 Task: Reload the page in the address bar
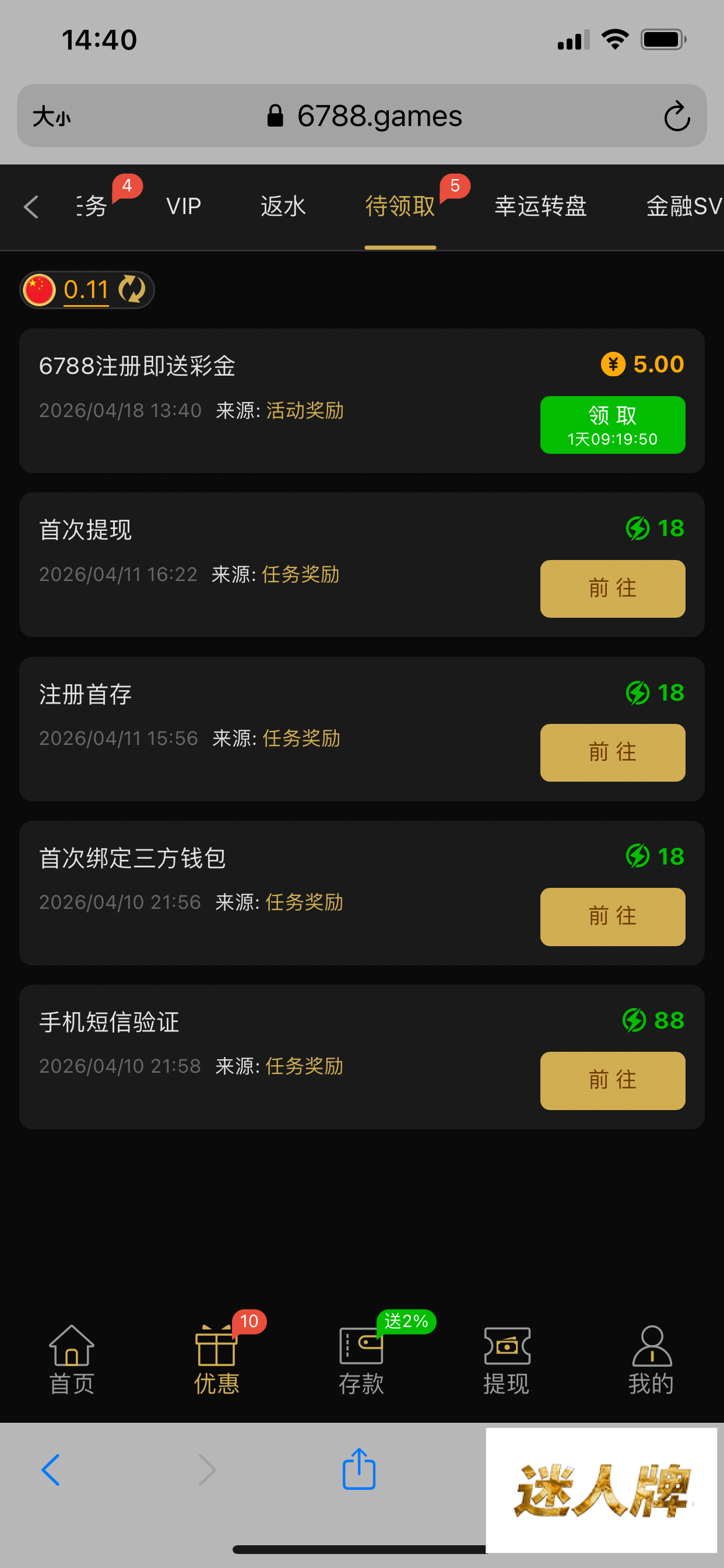pyautogui.click(x=677, y=116)
